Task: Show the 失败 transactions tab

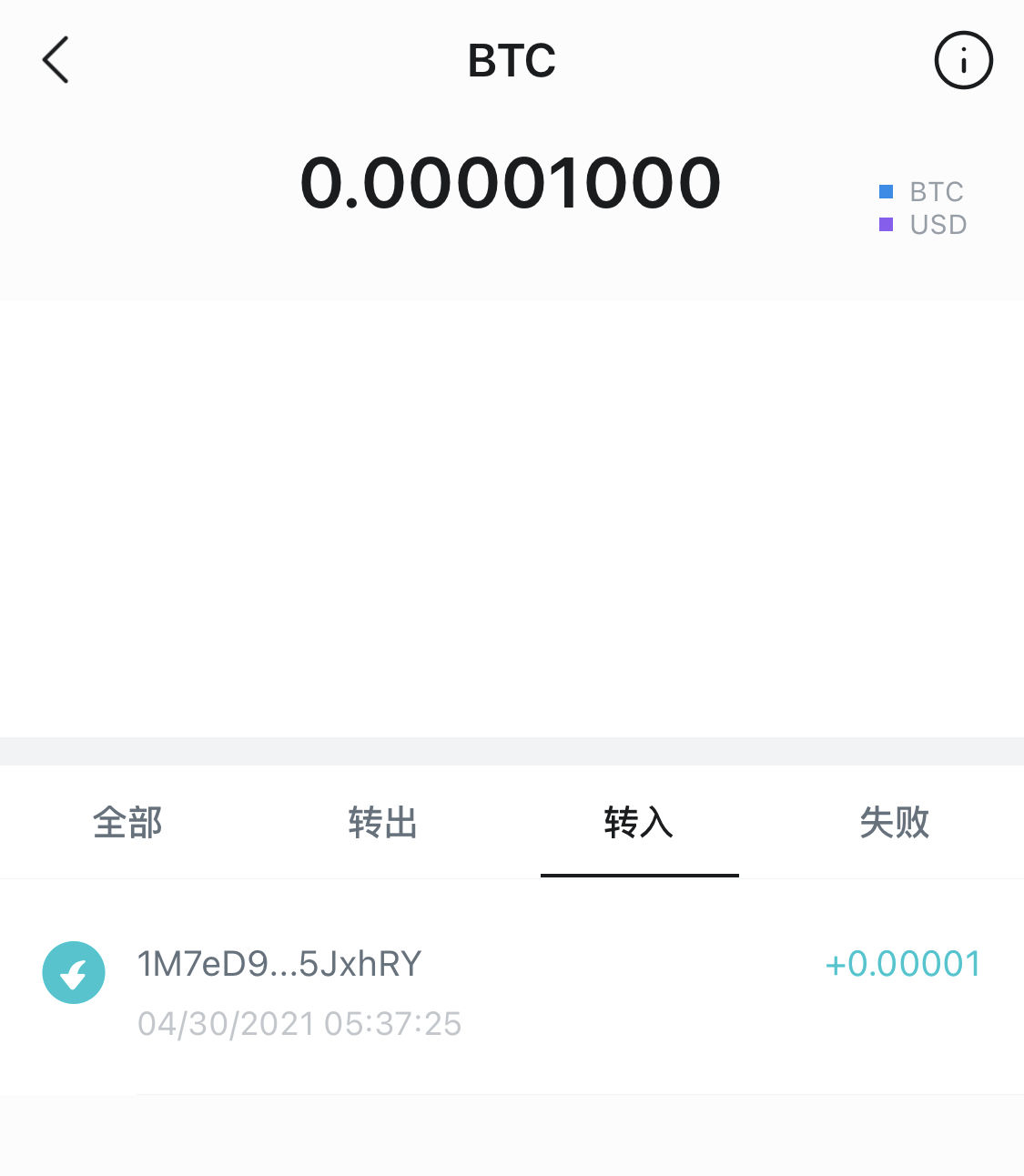Action: 895,823
